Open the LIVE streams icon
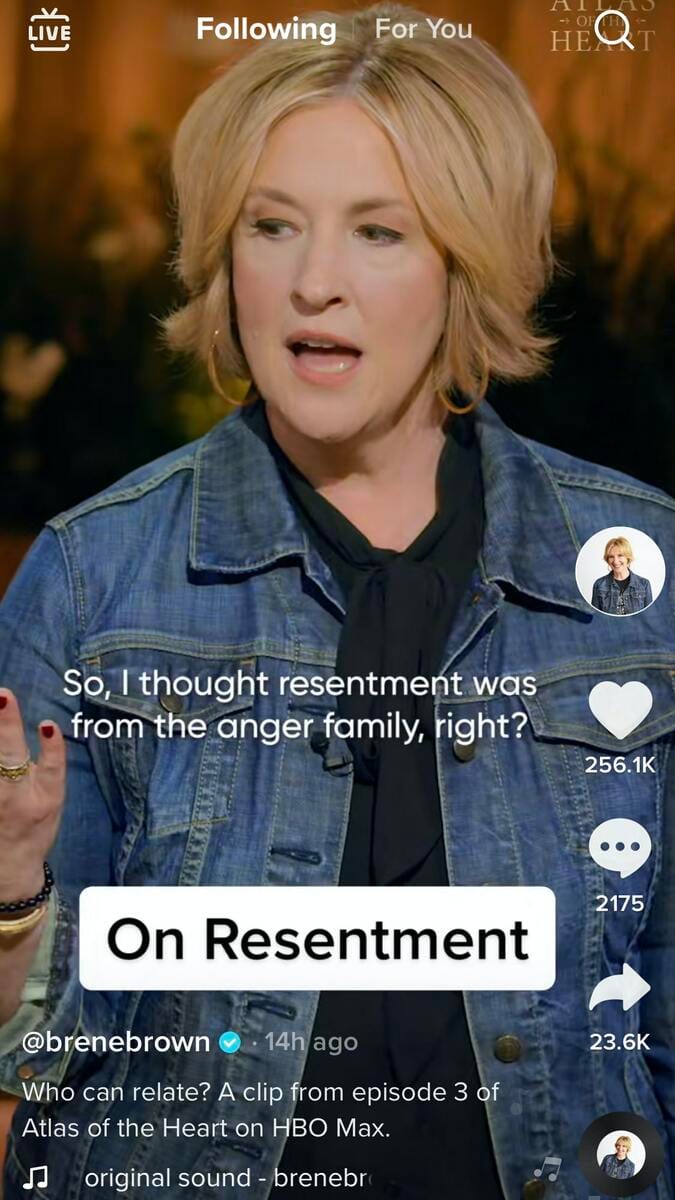675x1200 pixels. pos(49,30)
